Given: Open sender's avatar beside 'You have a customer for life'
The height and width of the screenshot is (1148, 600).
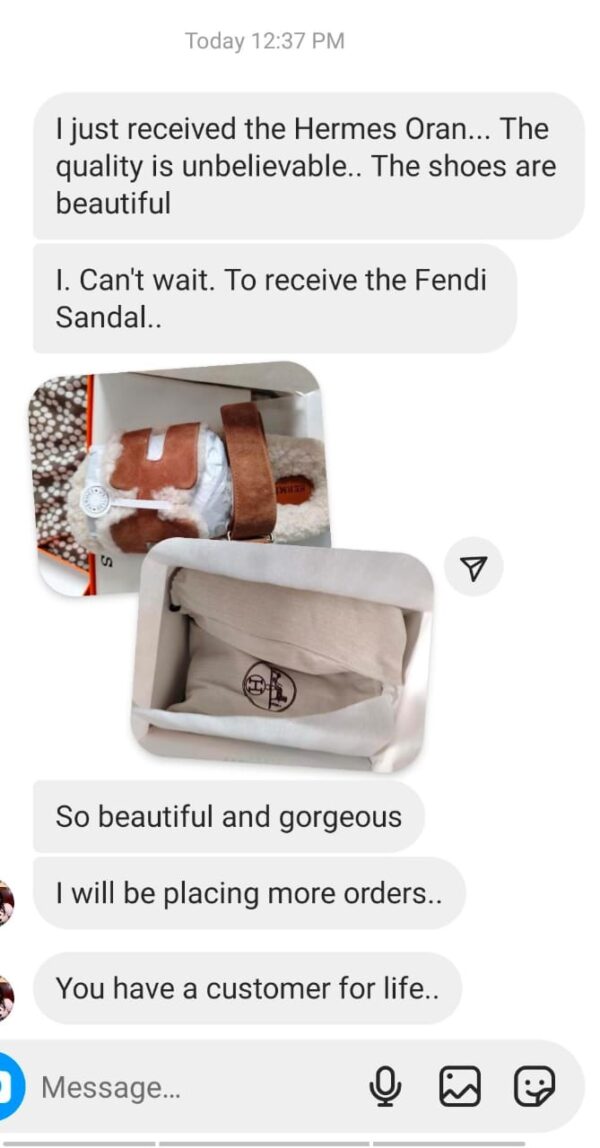Looking at the screenshot, I should [x=5, y=994].
